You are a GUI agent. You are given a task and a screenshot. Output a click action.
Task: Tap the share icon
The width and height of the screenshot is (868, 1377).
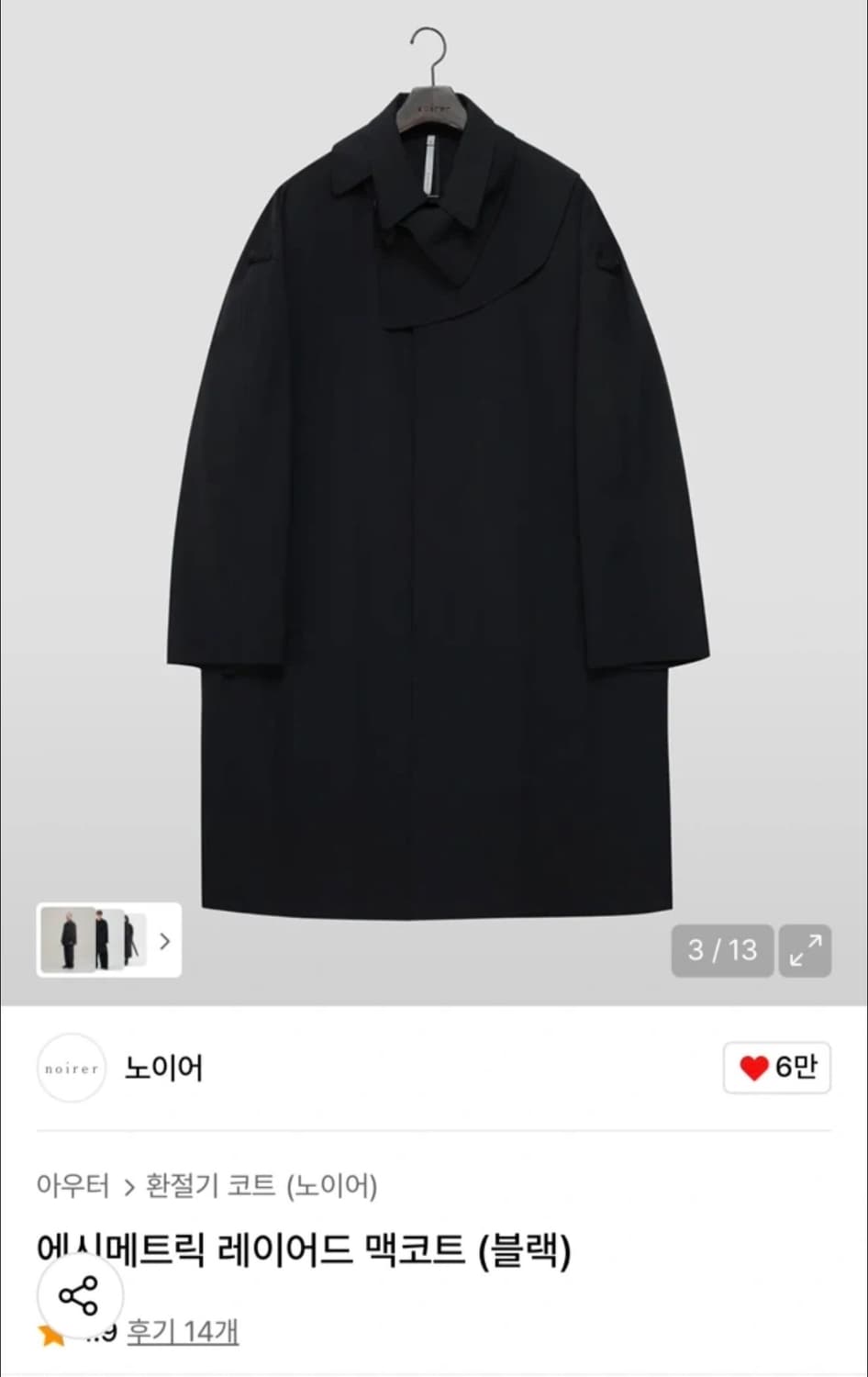(81, 1297)
